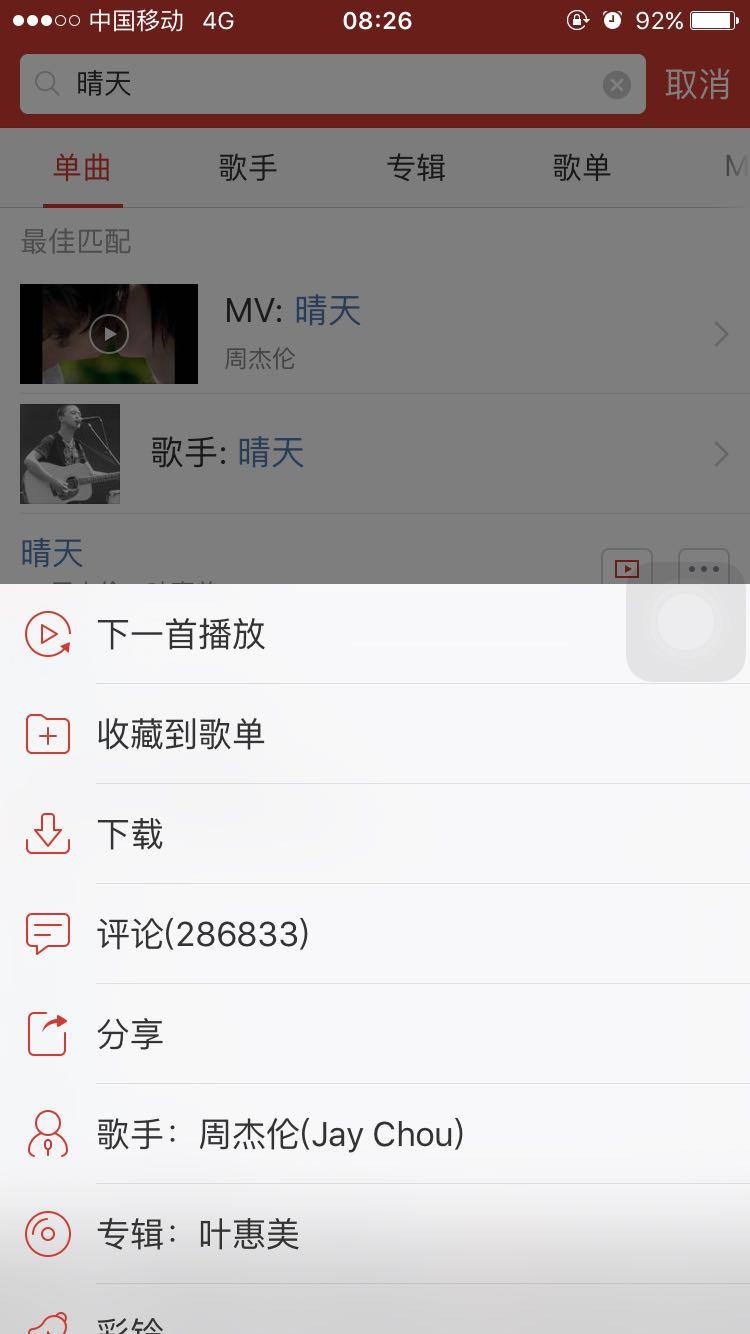The image size is (750, 1334).
Task: Click the add-to-playlist icon for 收藏到歌单
Action: pyautogui.click(x=47, y=734)
